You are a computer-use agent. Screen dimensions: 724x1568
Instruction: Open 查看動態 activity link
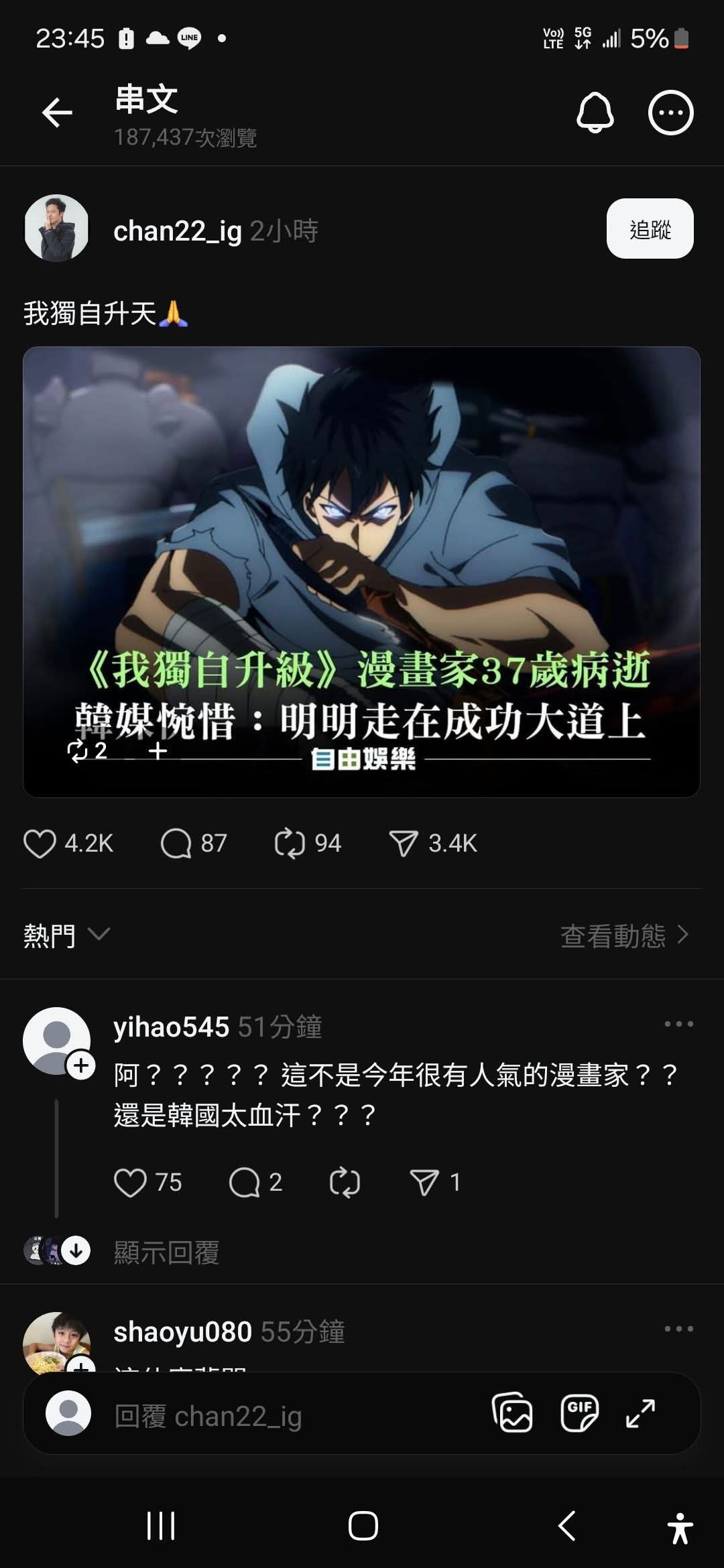(625, 935)
